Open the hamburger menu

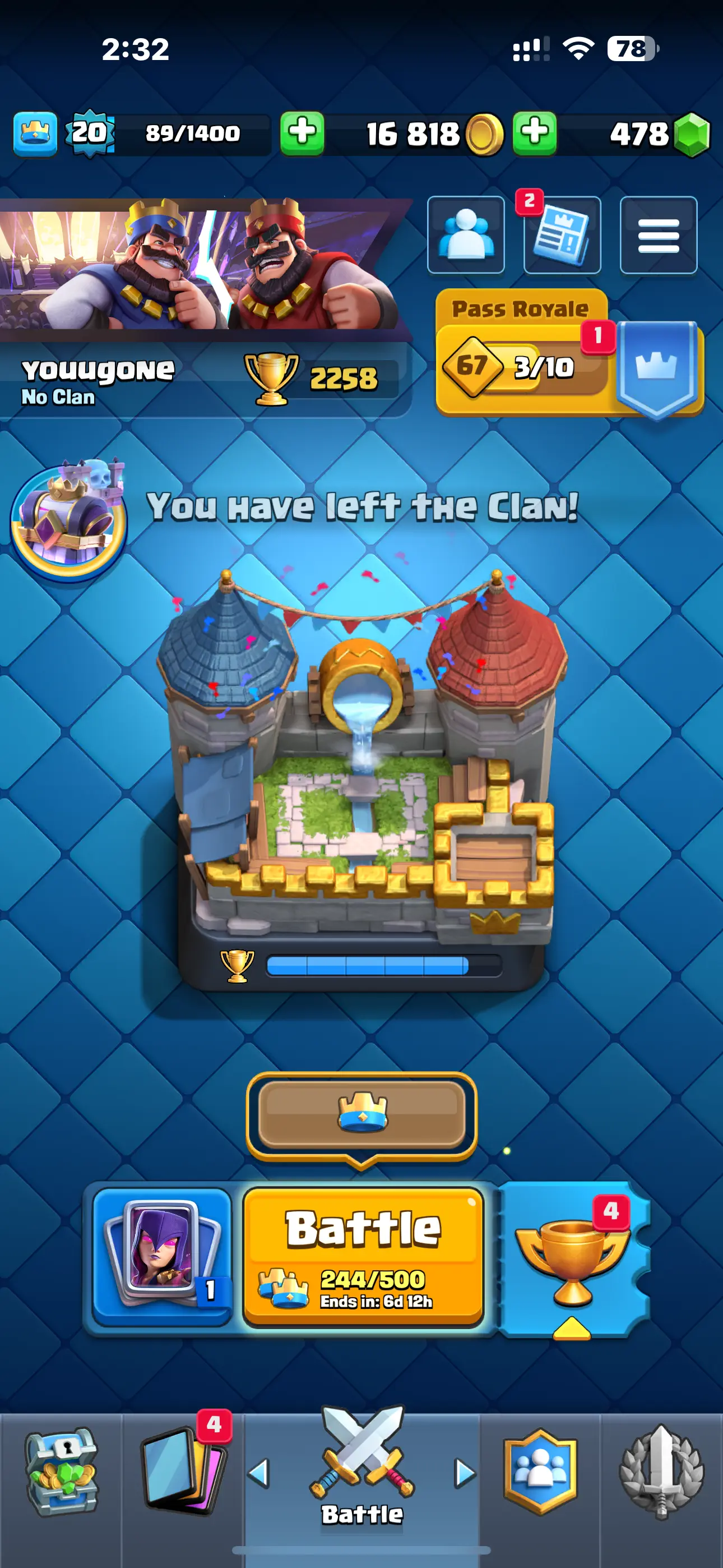(658, 235)
